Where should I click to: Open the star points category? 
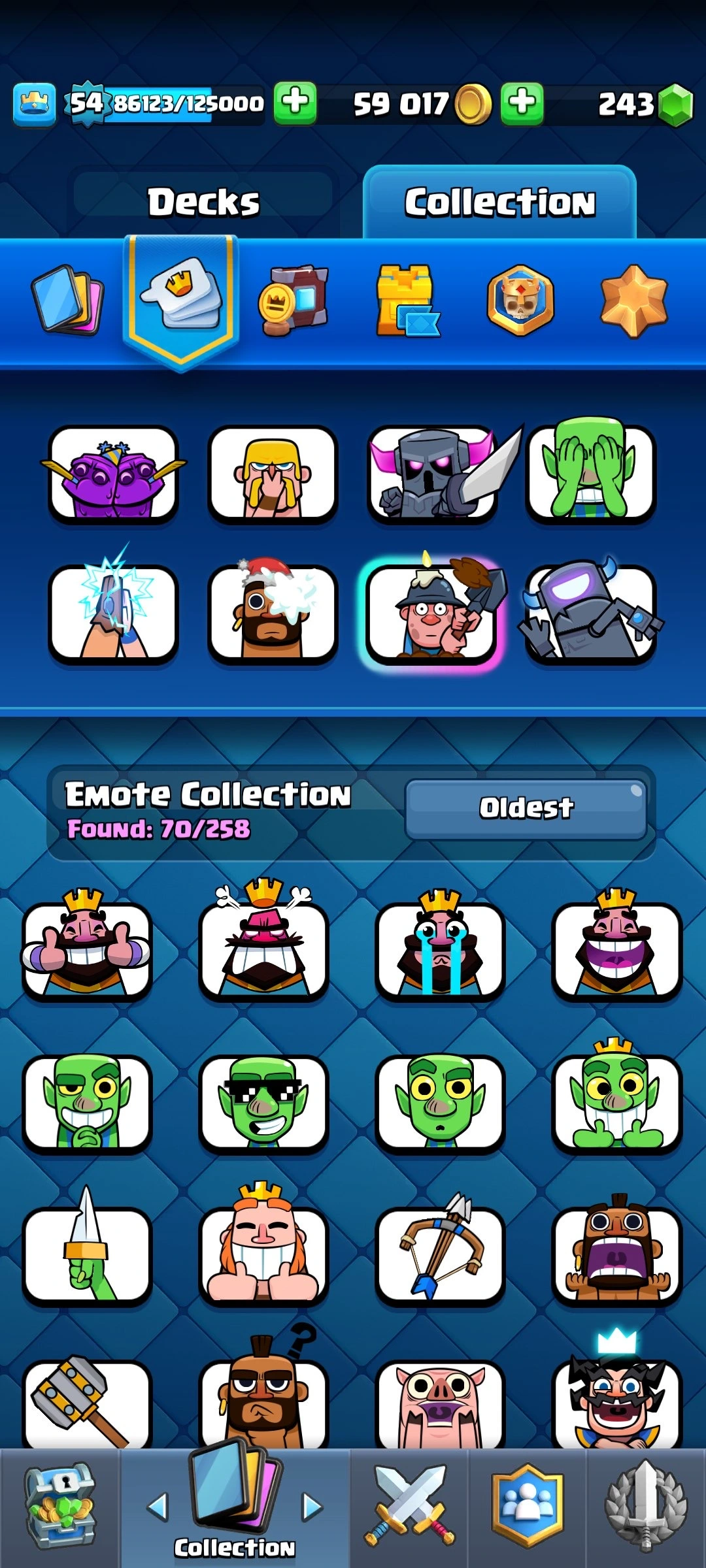(x=633, y=301)
